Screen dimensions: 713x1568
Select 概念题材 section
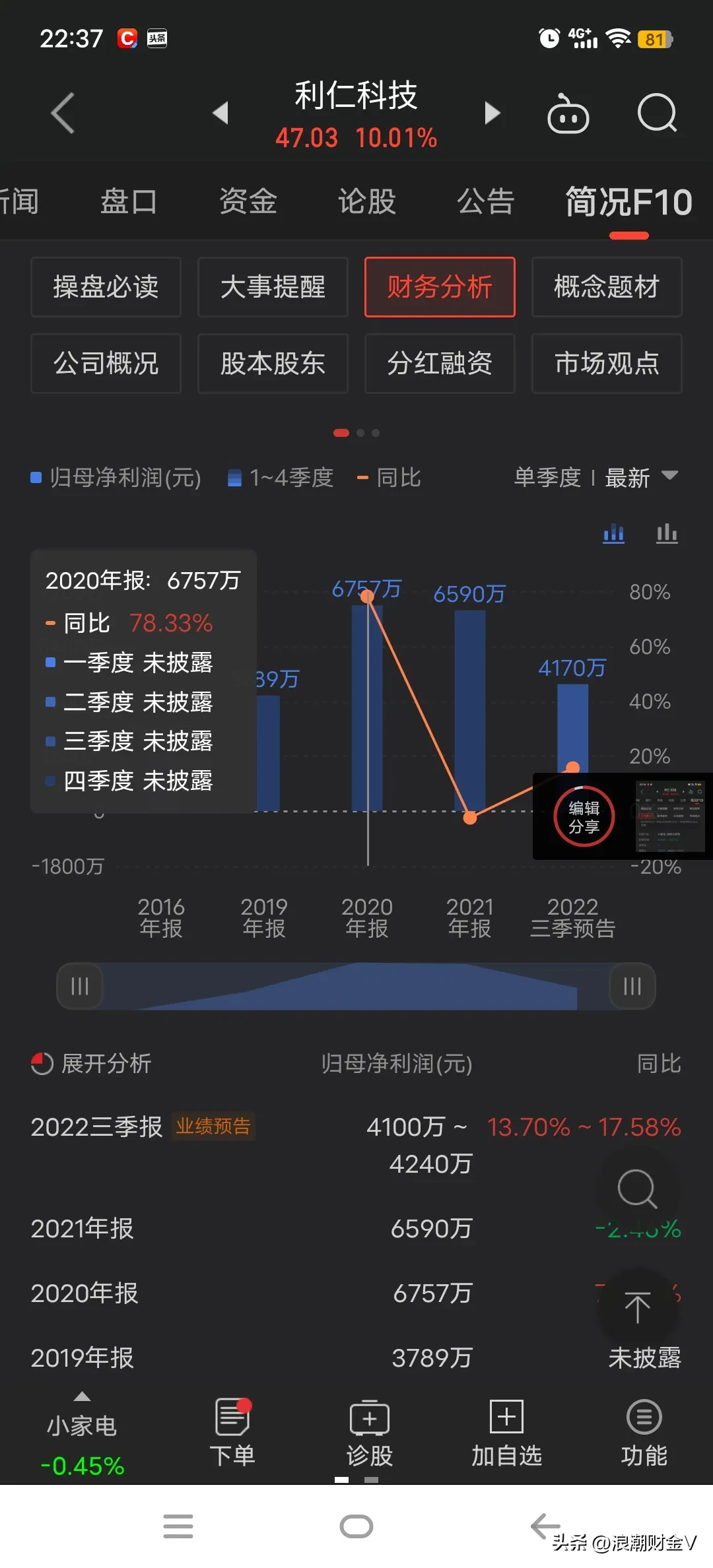[x=607, y=287]
